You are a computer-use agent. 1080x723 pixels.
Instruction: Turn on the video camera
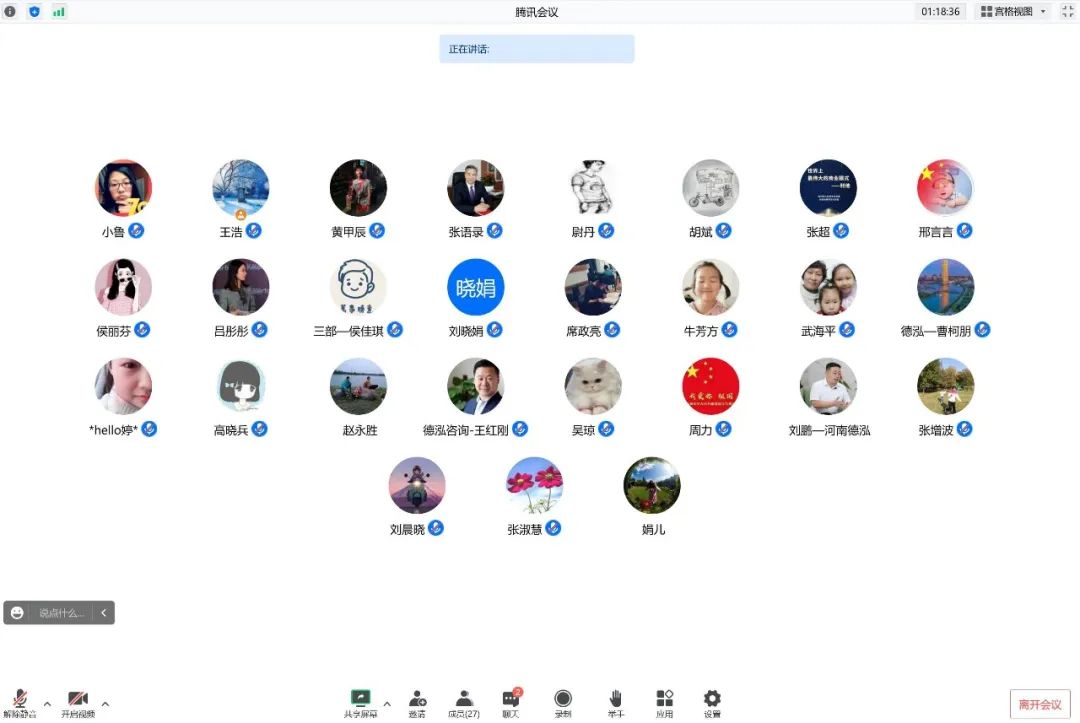coord(78,701)
